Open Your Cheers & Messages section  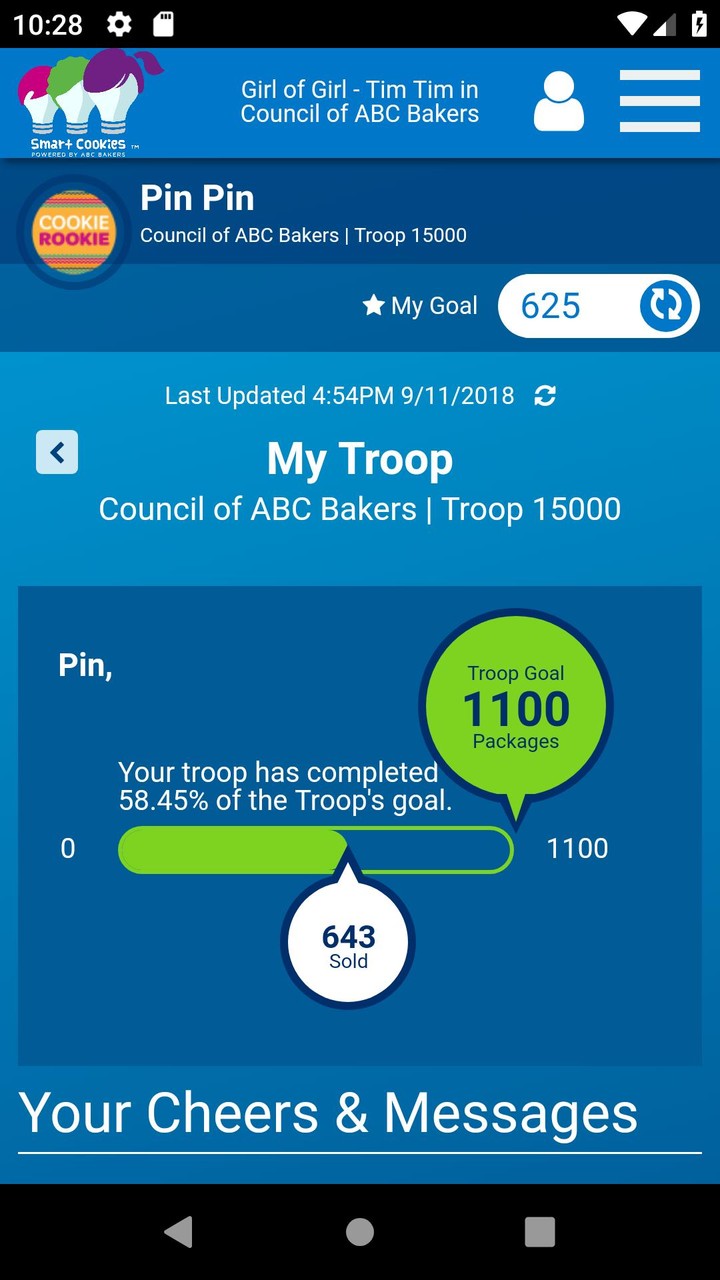coord(330,1111)
